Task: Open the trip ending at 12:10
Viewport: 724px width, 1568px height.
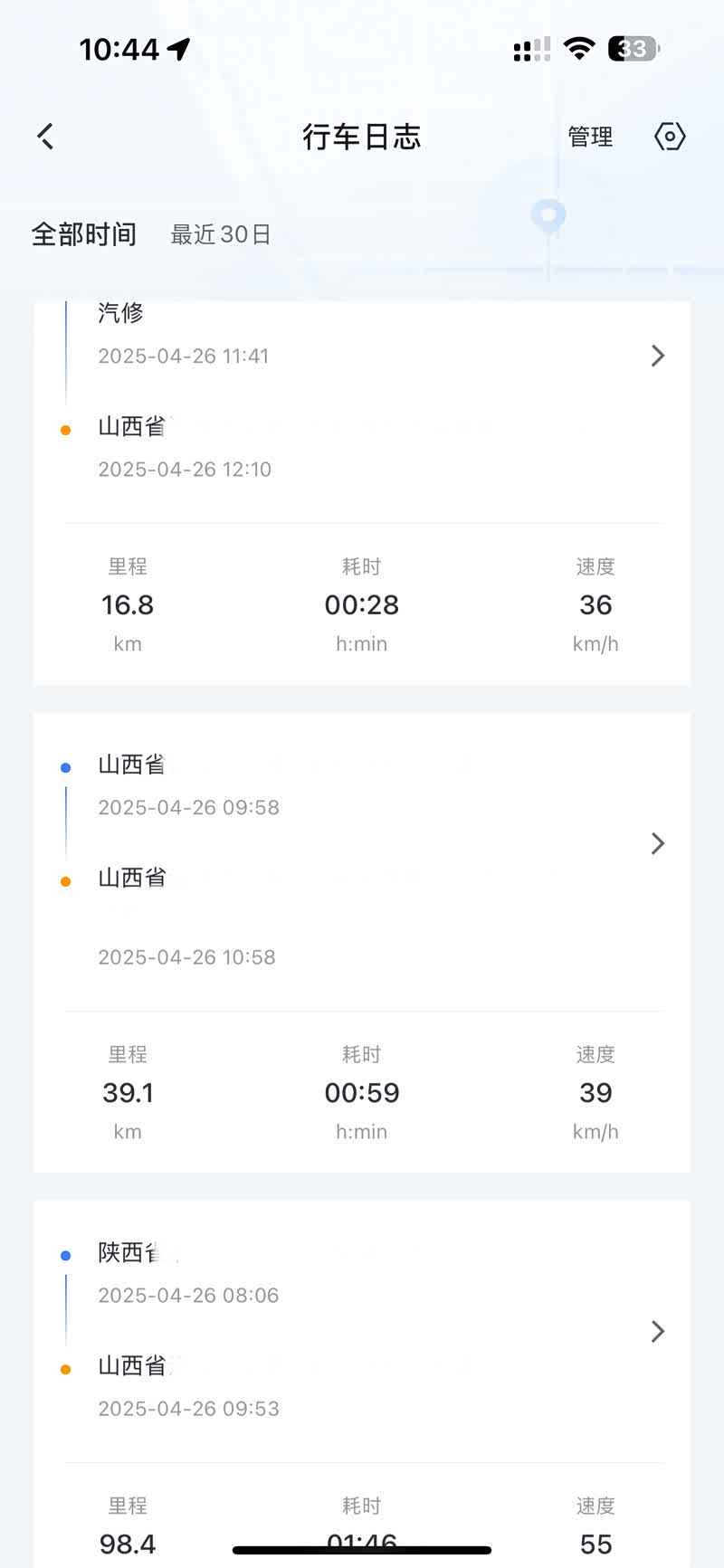Action: [x=658, y=356]
